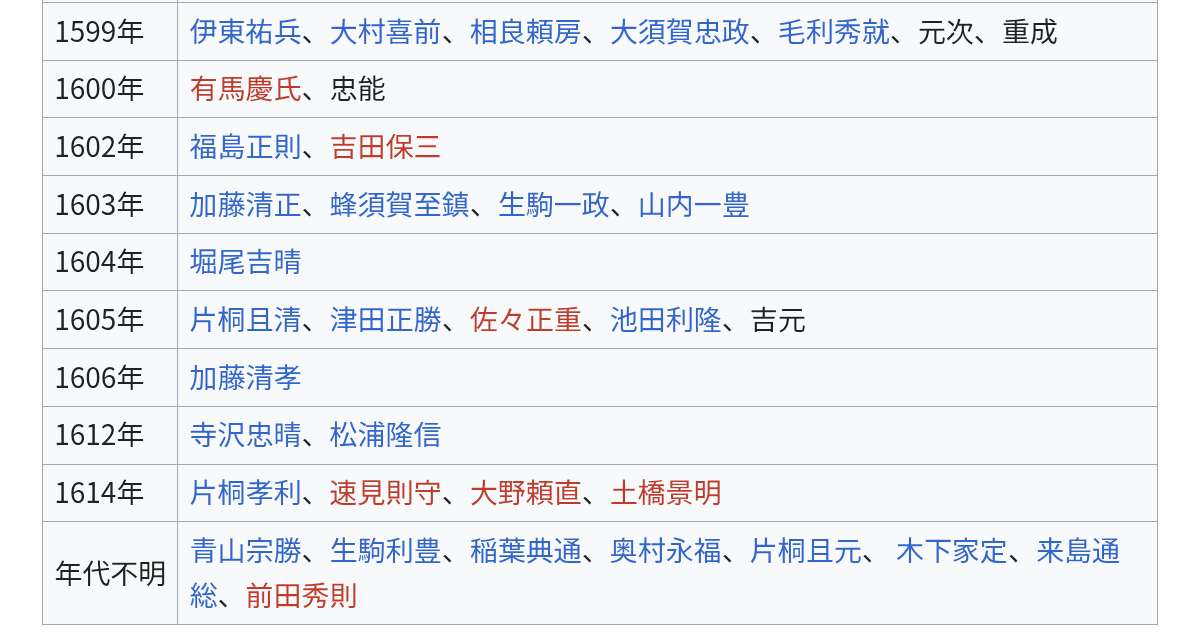Open the 加藤清正 link
1200x637 pixels.
point(245,205)
